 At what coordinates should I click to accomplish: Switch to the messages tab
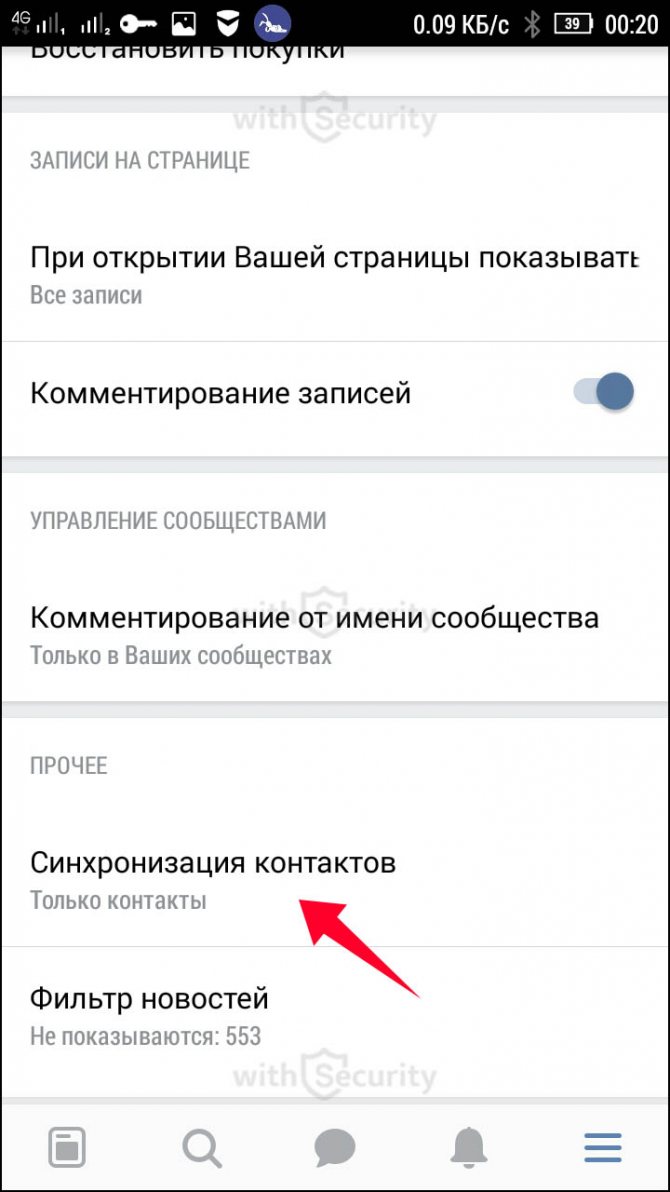[335, 1147]
